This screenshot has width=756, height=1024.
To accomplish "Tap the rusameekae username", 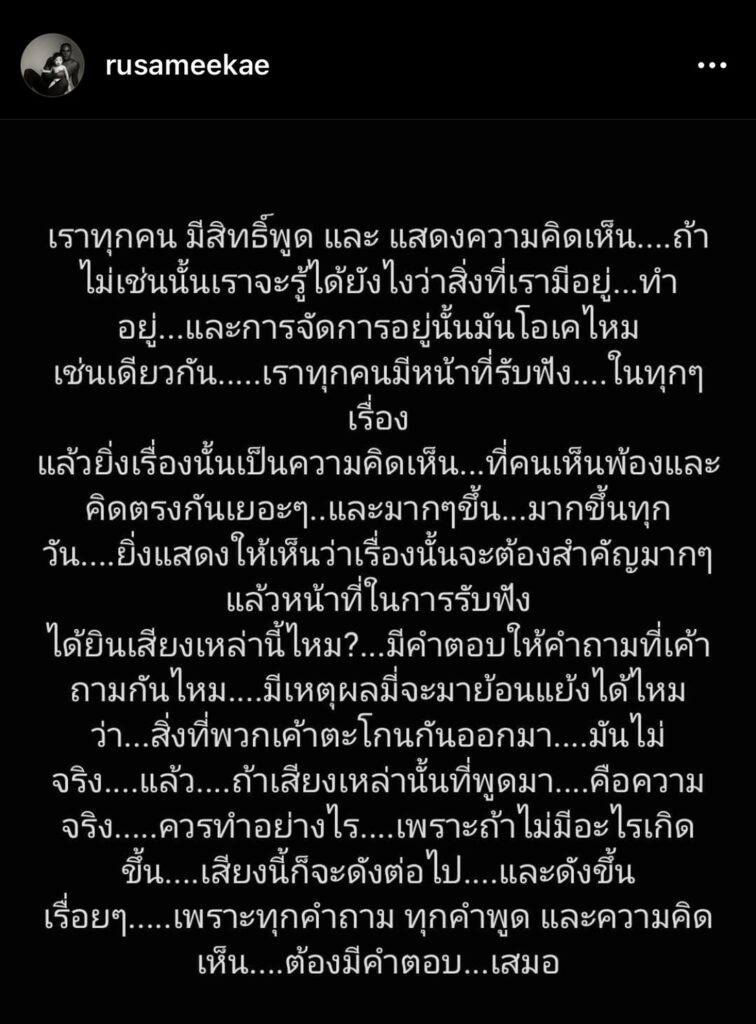I will pos(186,66).
